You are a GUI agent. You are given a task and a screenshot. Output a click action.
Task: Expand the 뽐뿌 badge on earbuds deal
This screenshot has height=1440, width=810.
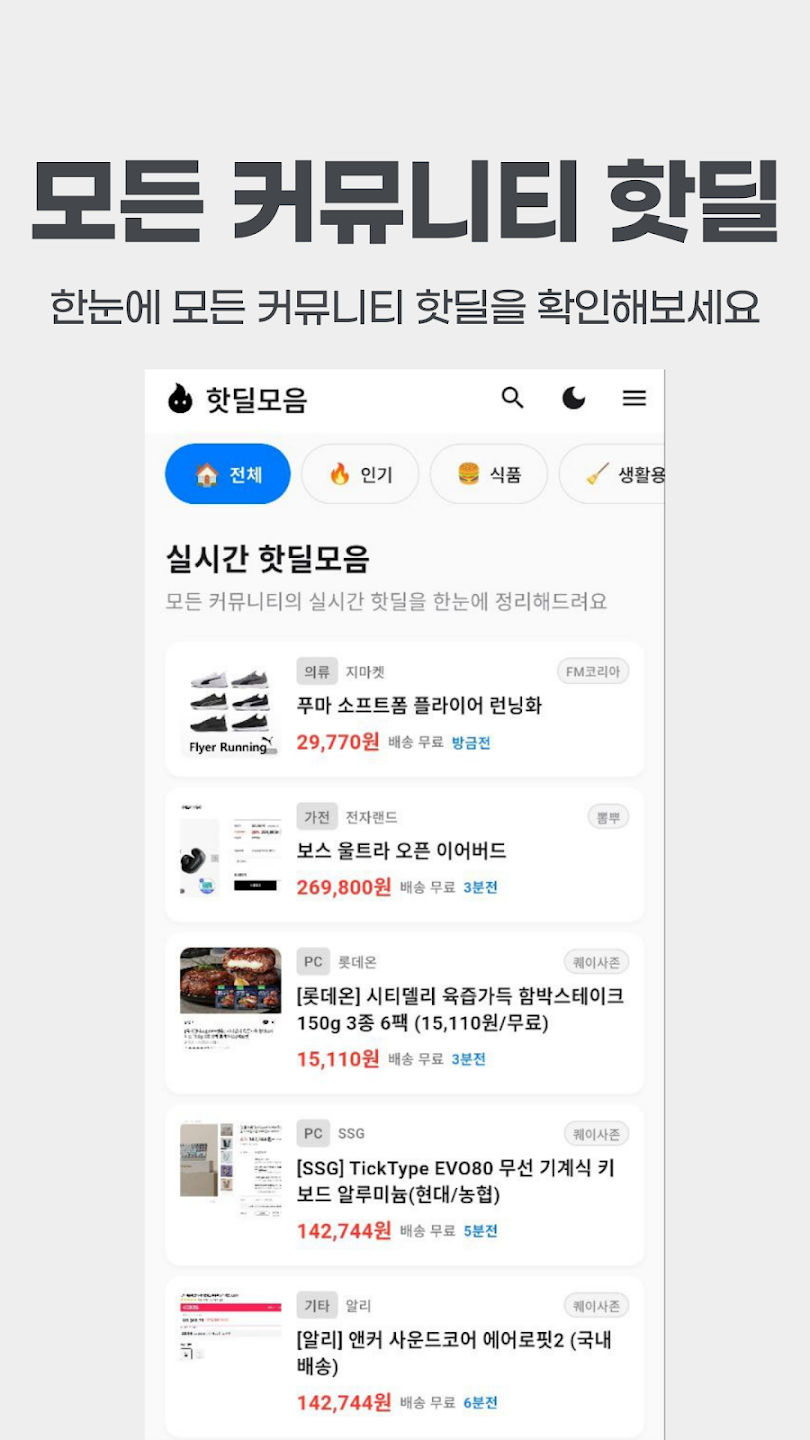pyautogui.click(x=606, y=816)
